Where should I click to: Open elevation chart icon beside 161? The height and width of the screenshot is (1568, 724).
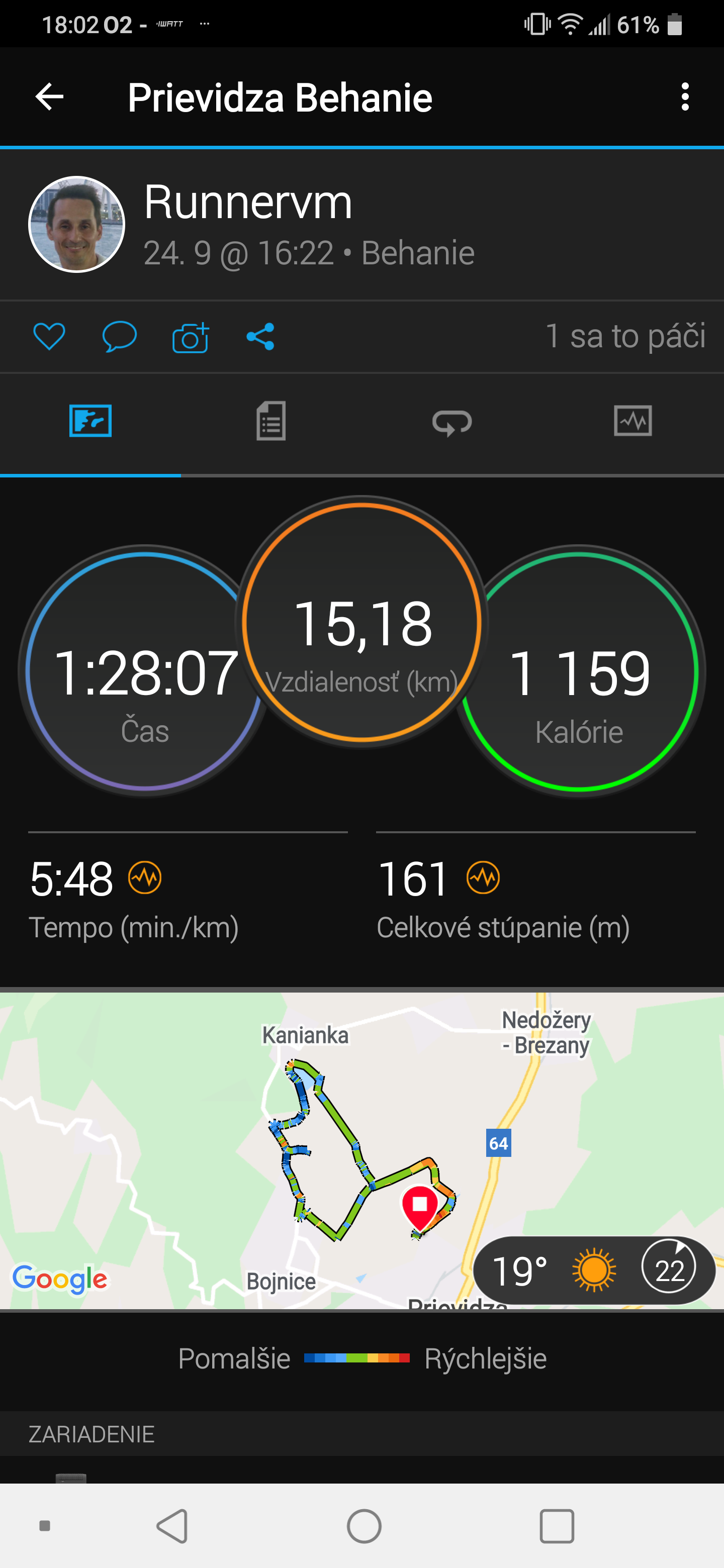[x=483, y=877]
